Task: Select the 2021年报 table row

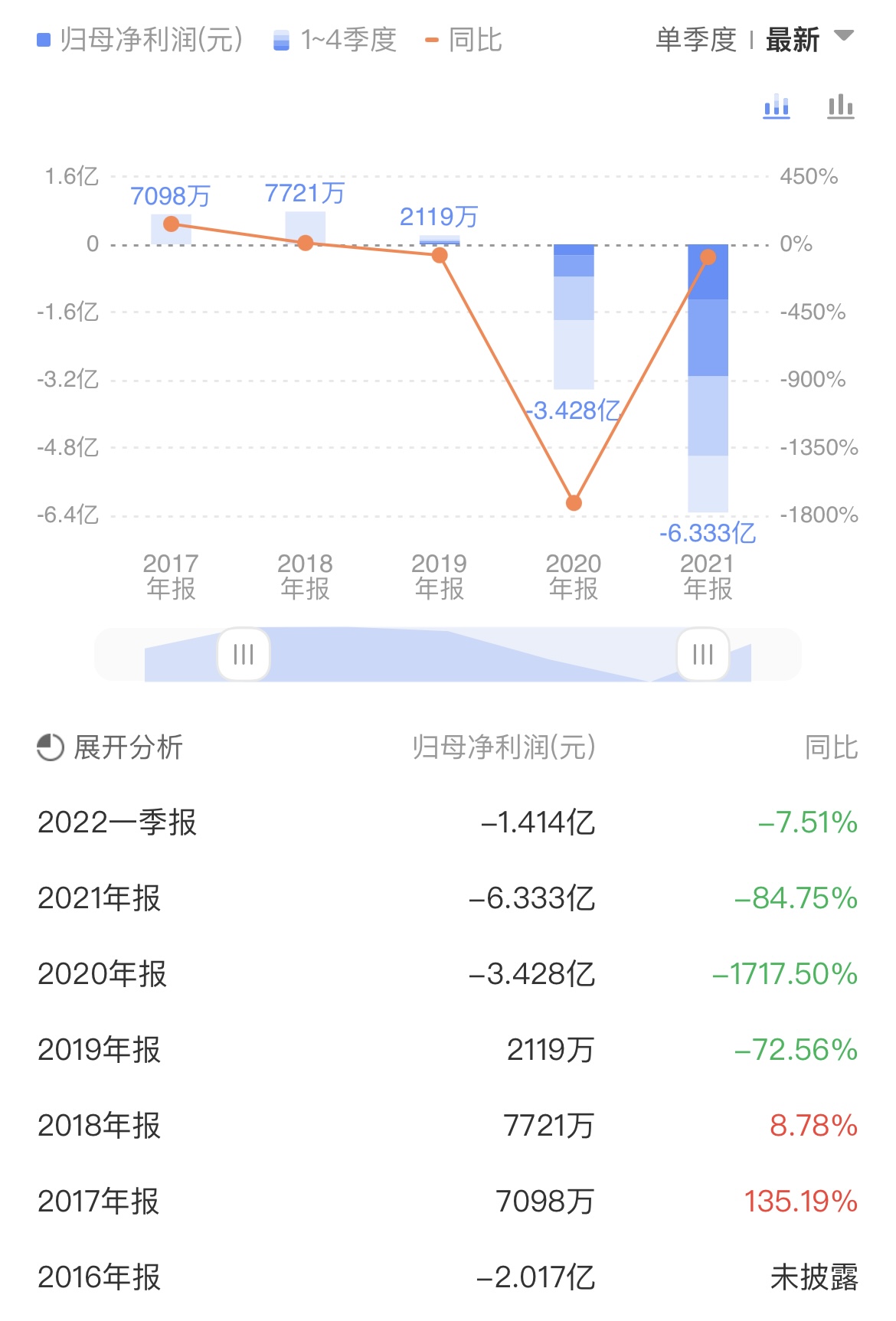Action: click(x=448, y=900)
